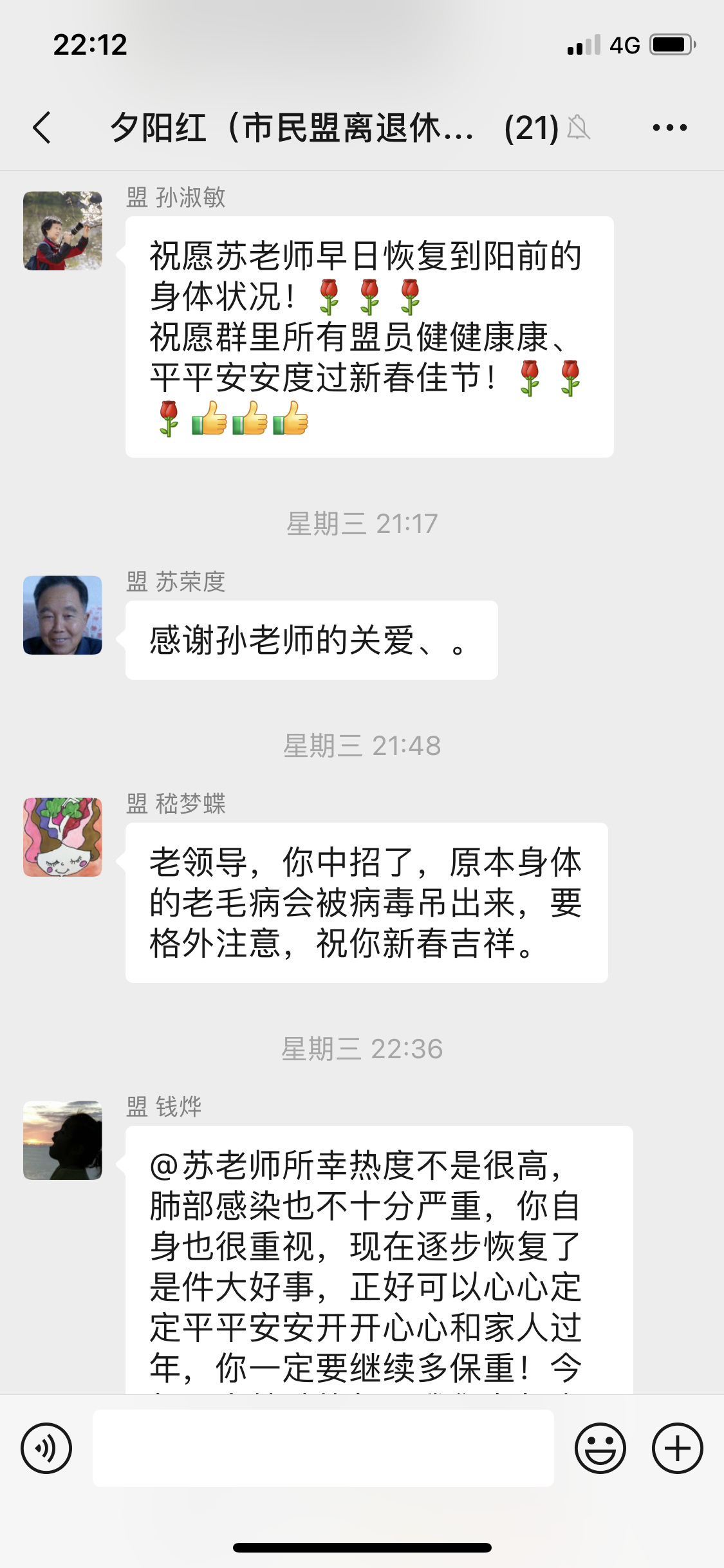Focus the message text field
Screen dimensions: 724x1568
[323, 1448]
